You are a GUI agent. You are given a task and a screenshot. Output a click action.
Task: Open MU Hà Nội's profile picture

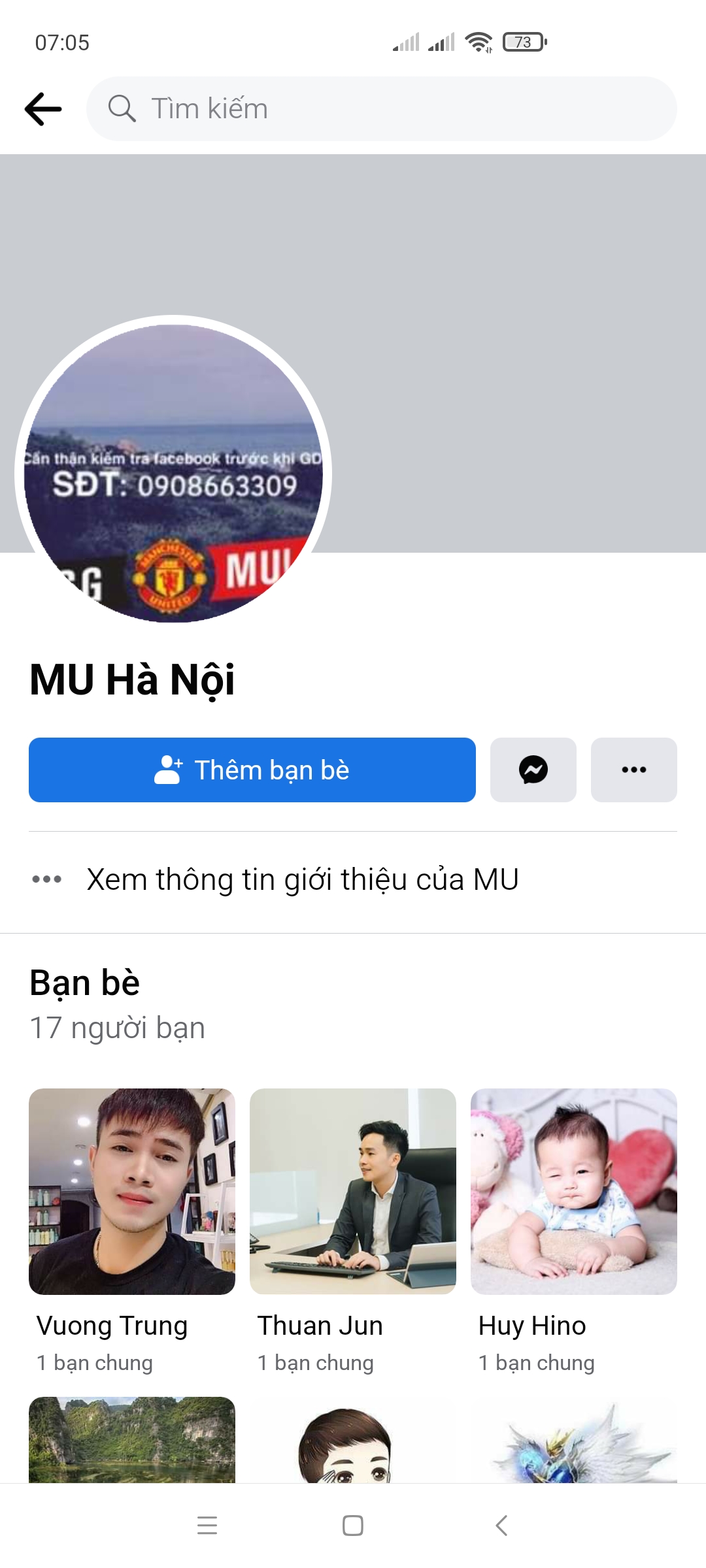pyautogui.click(x=173, y=472)
